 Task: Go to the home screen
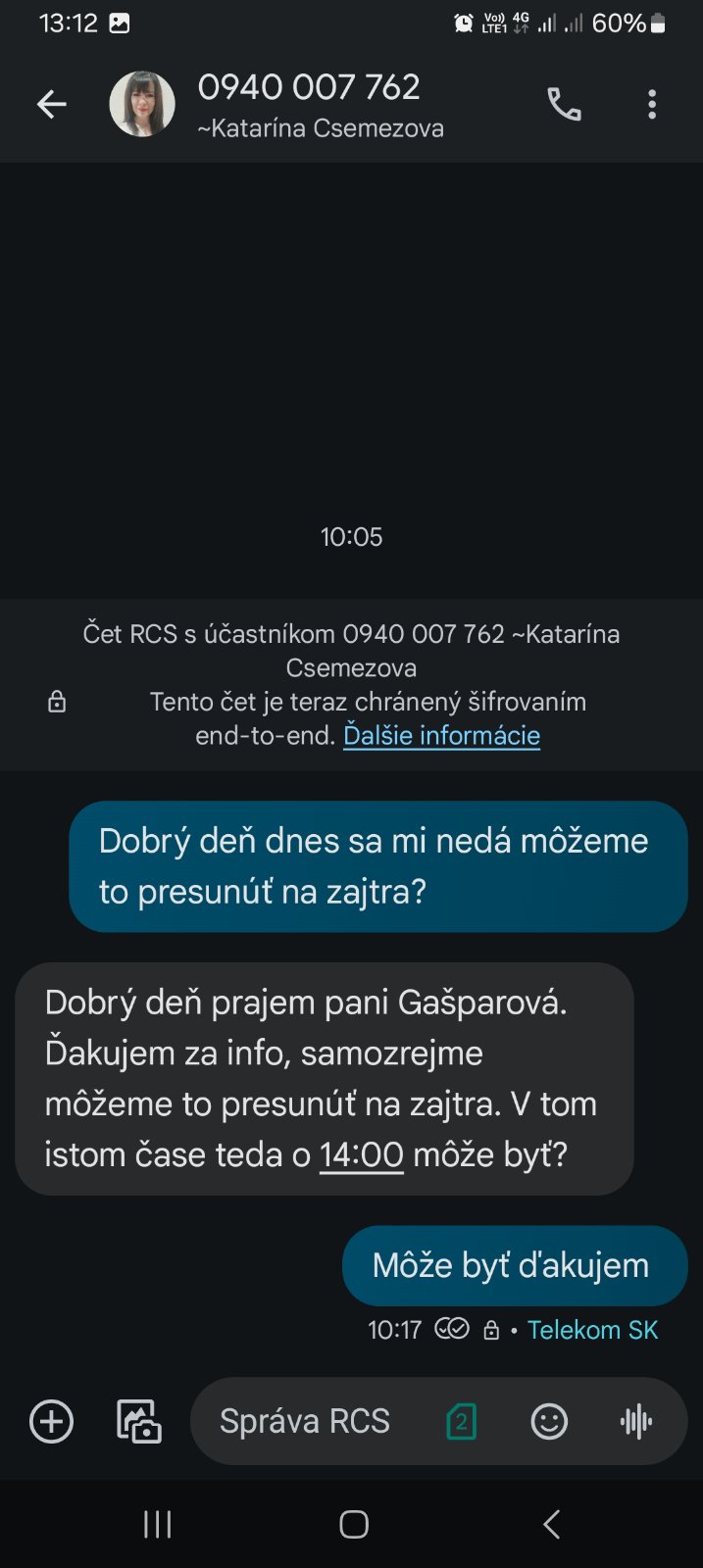pos(353,1524)
